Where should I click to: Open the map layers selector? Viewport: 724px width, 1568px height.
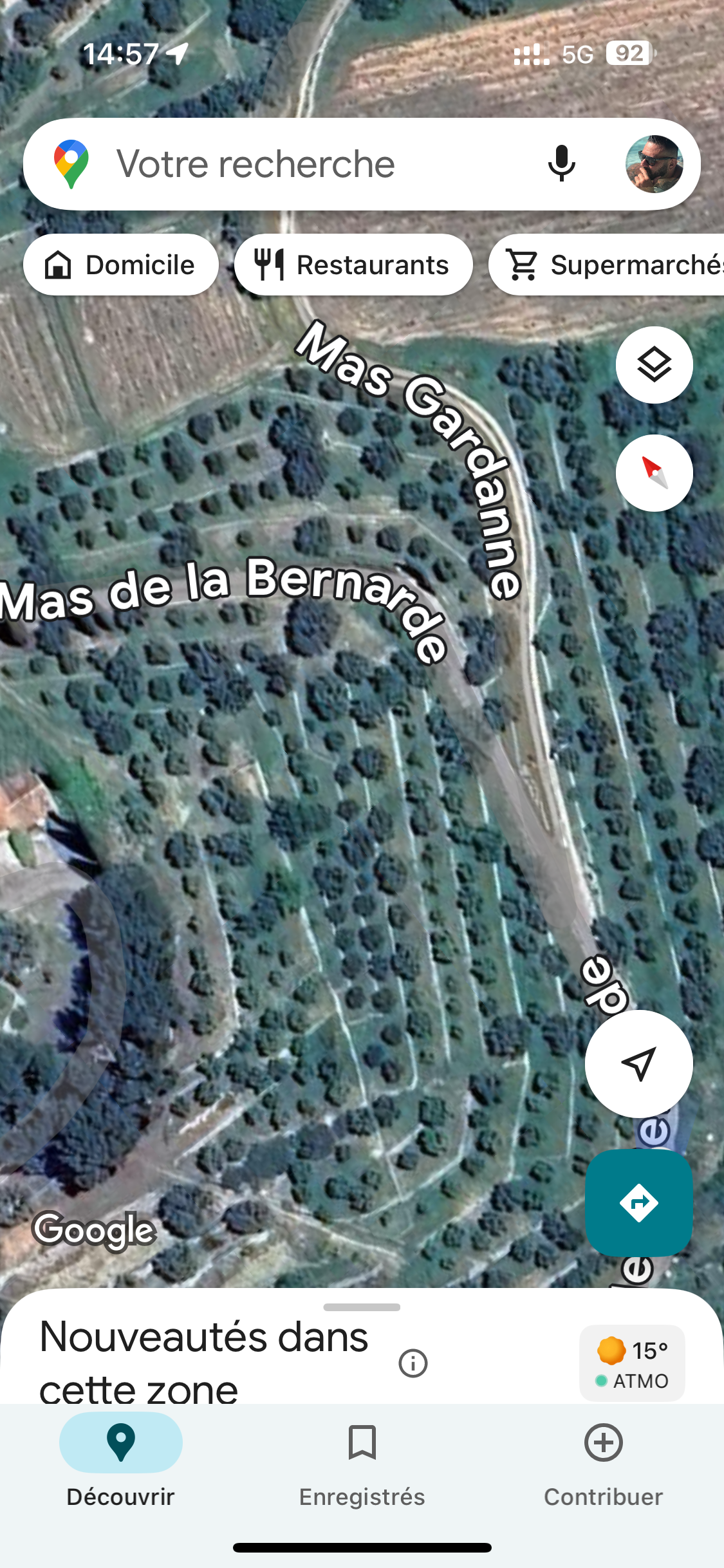pos(654,365)
